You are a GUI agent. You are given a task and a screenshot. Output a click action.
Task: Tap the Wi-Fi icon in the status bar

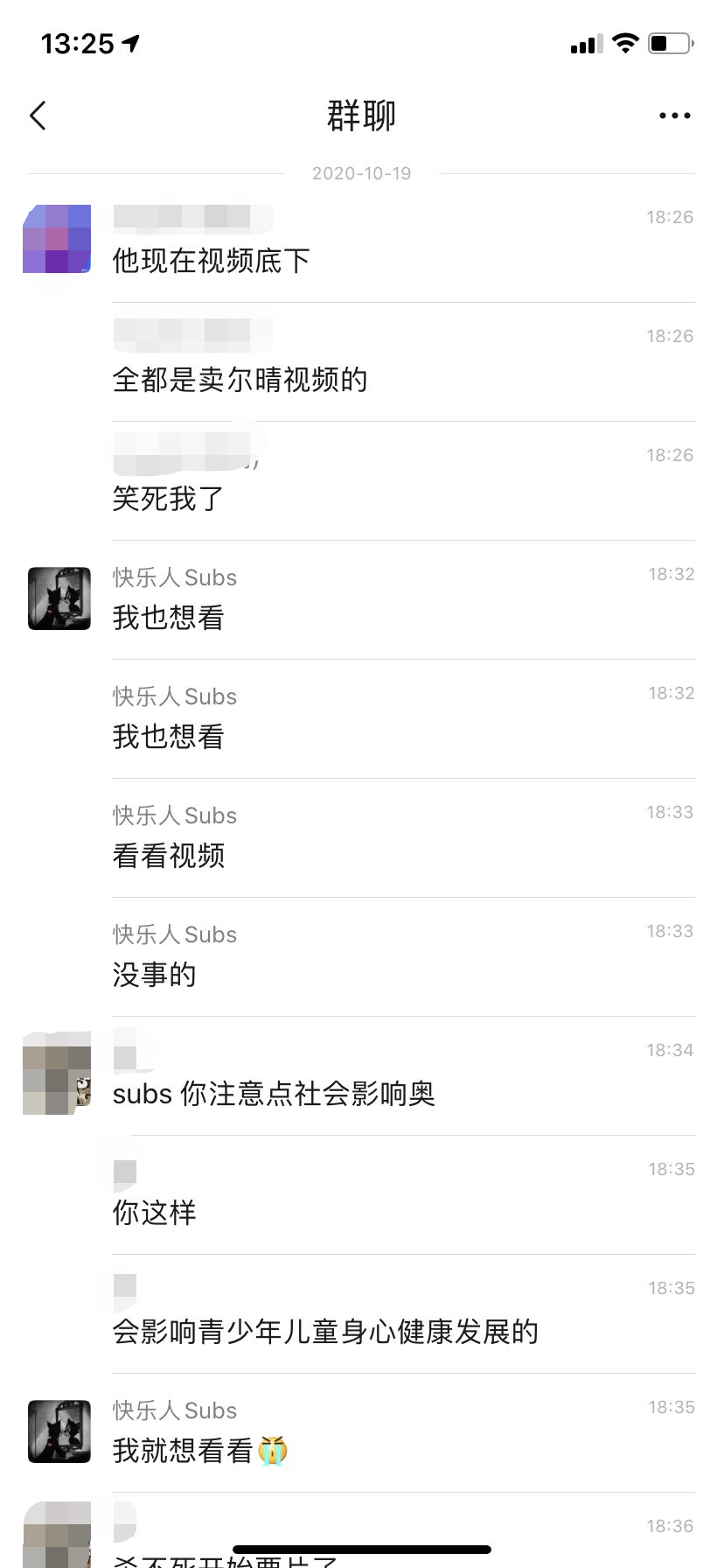click(624, 43)
